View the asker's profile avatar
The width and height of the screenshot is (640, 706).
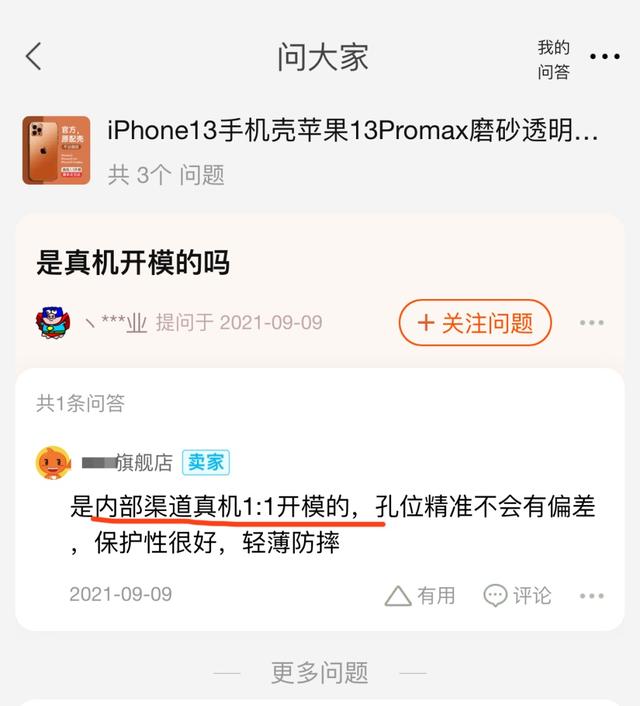click(x=54, y=322)
